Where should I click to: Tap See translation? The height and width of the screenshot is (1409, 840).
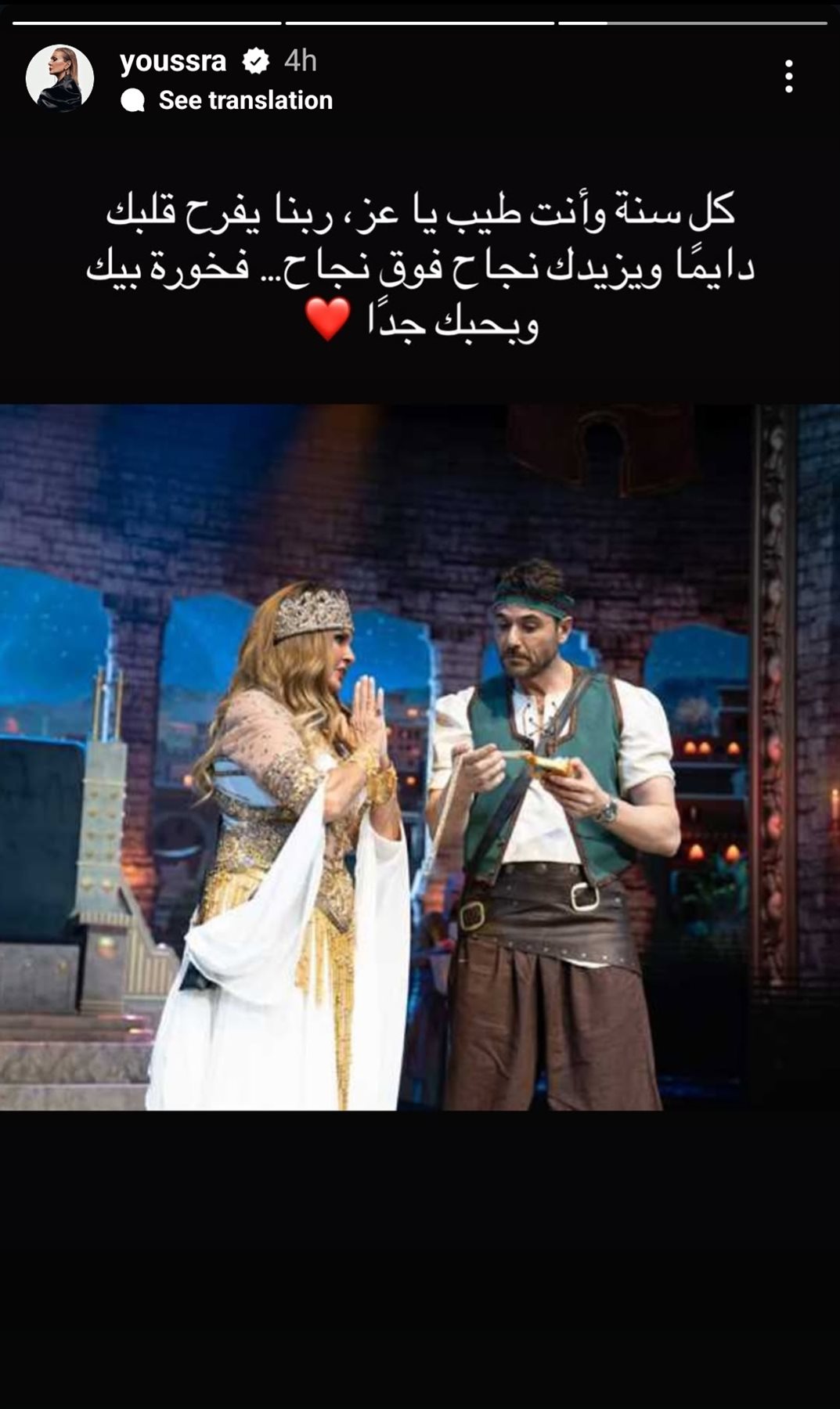tap(244, 100)
